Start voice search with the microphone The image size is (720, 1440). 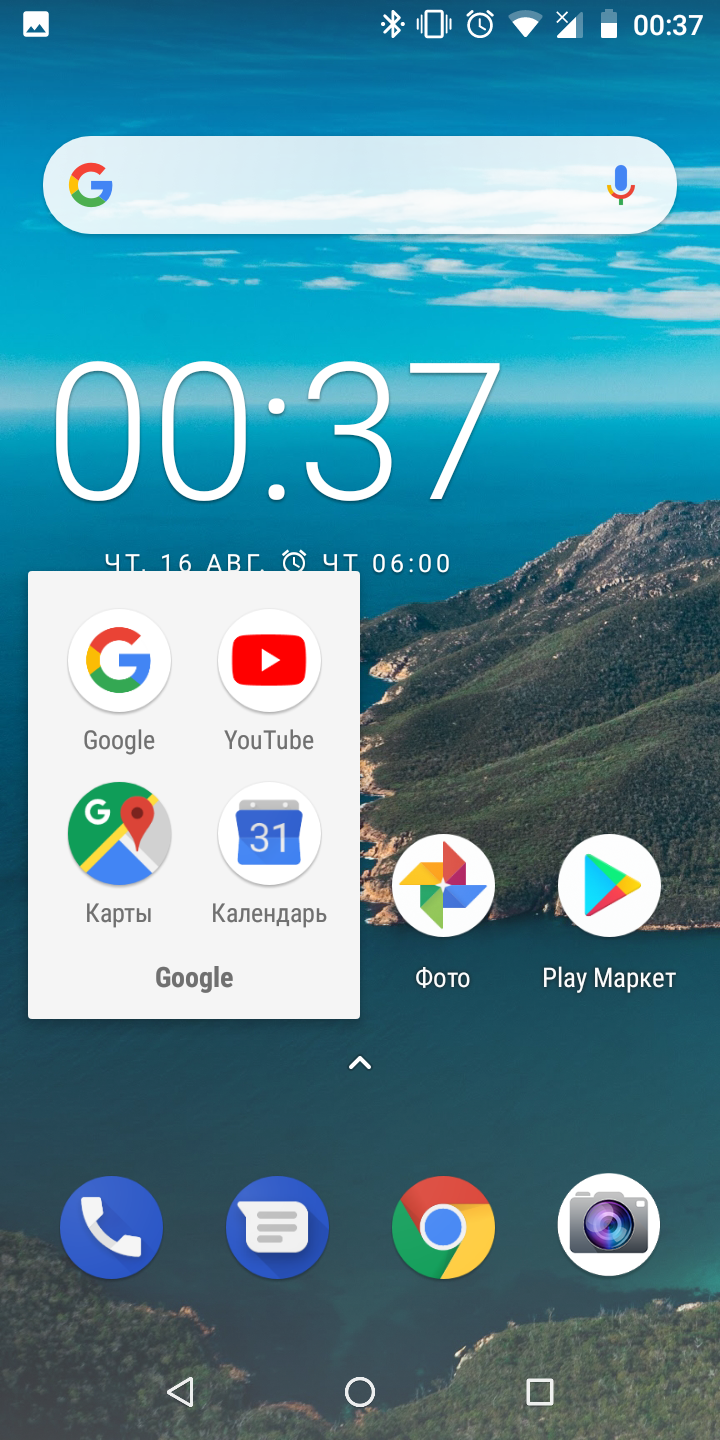pos(621,185)
